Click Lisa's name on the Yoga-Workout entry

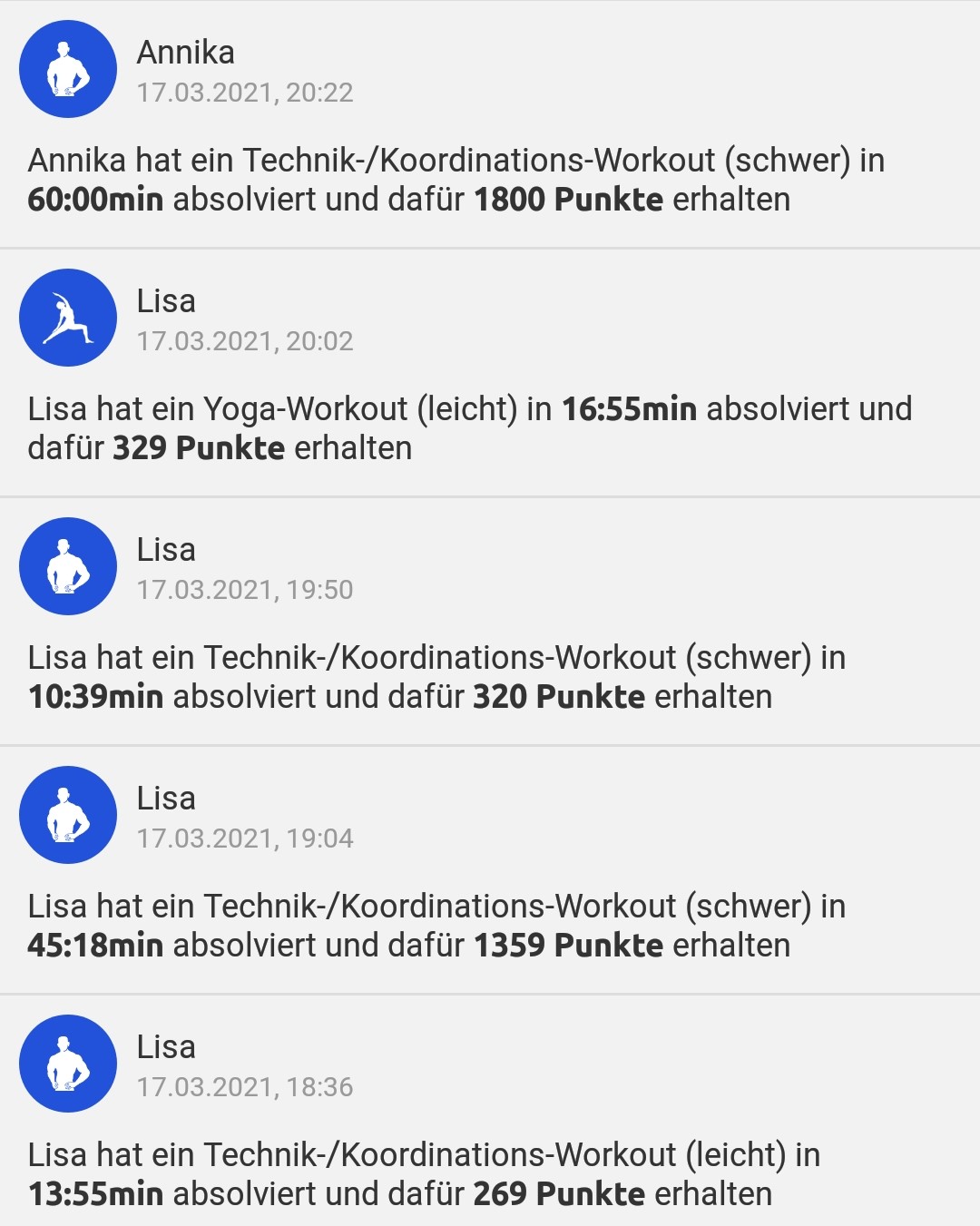(x=168, y=301)
